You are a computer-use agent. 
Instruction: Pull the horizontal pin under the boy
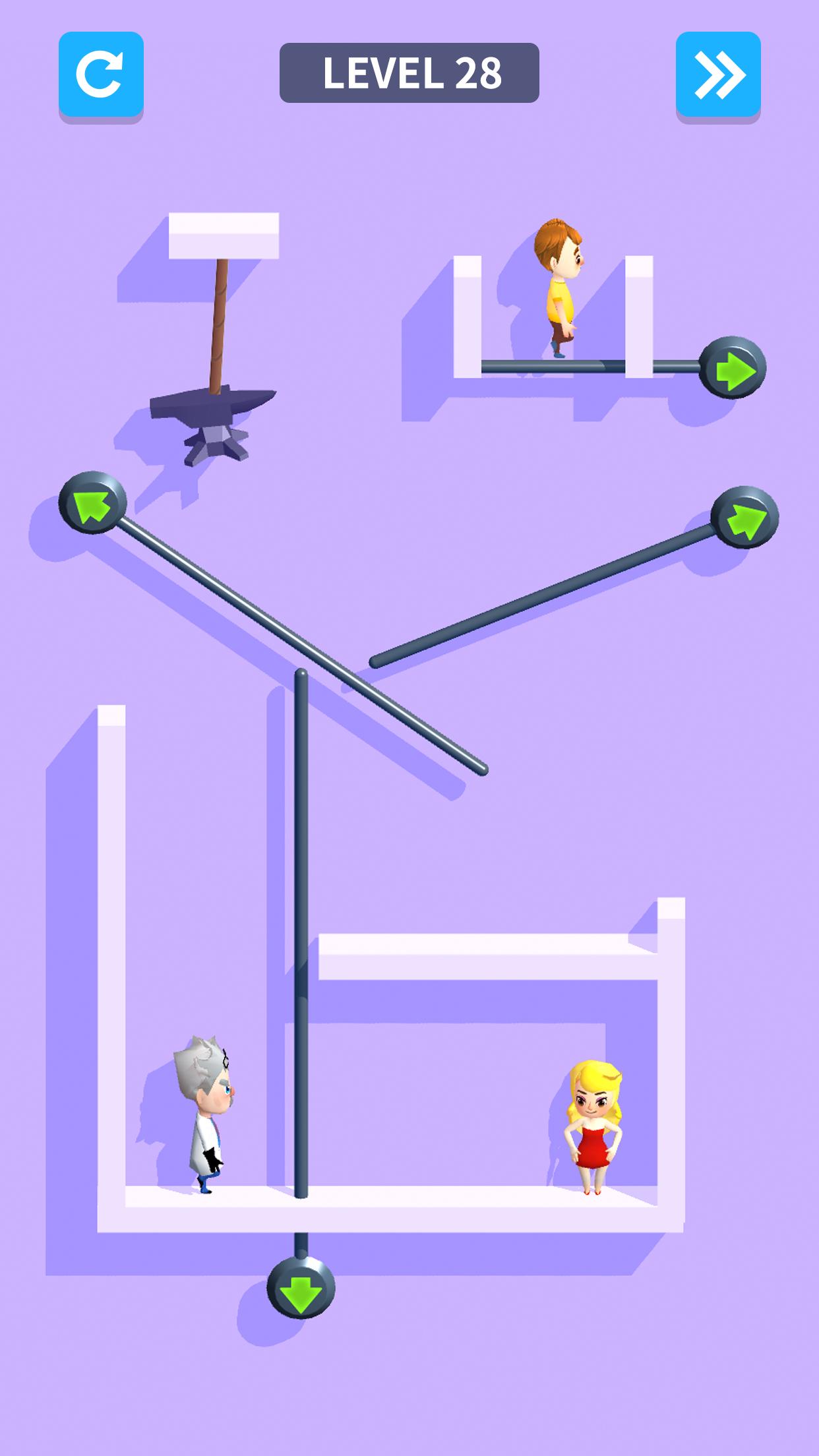click(732, 367)
